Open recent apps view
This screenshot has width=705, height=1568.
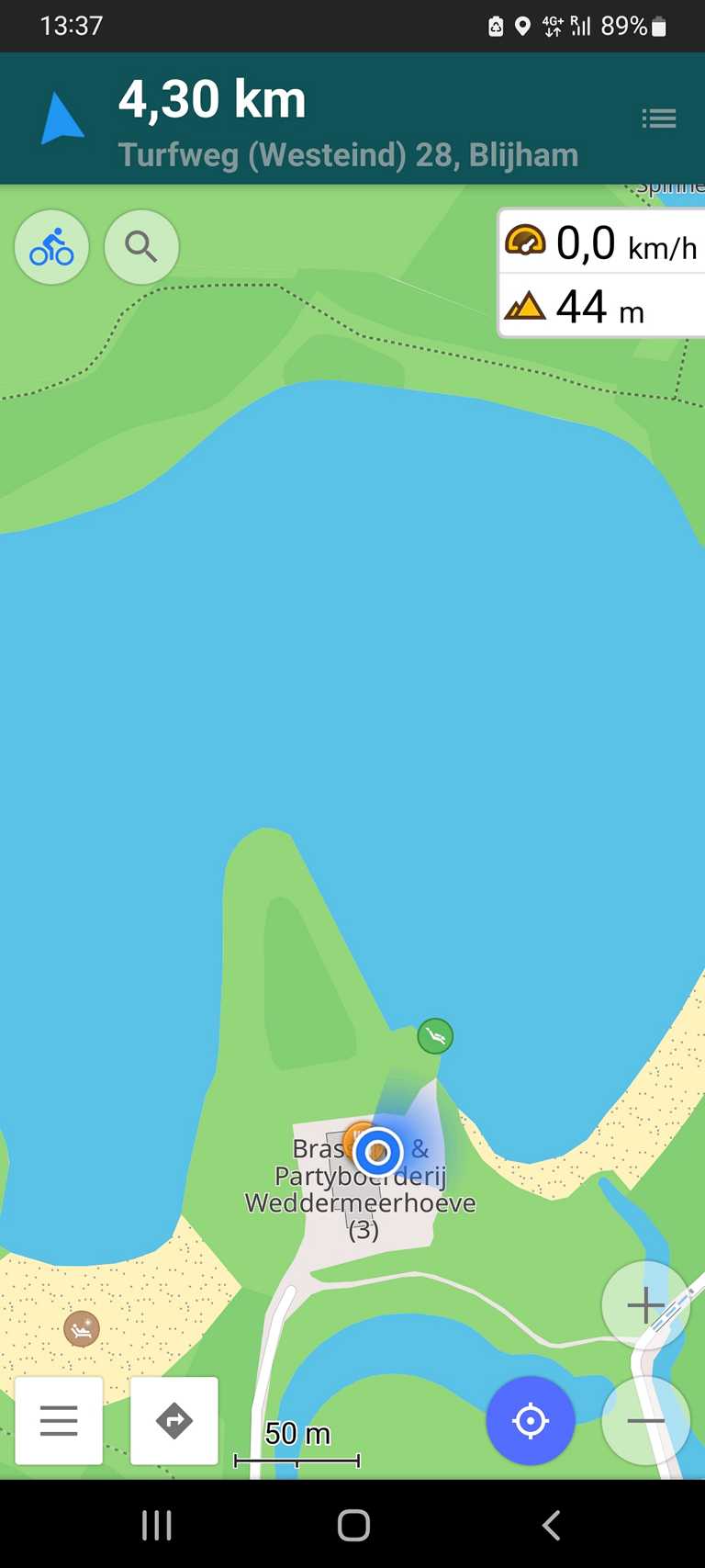pos(157,1525)
